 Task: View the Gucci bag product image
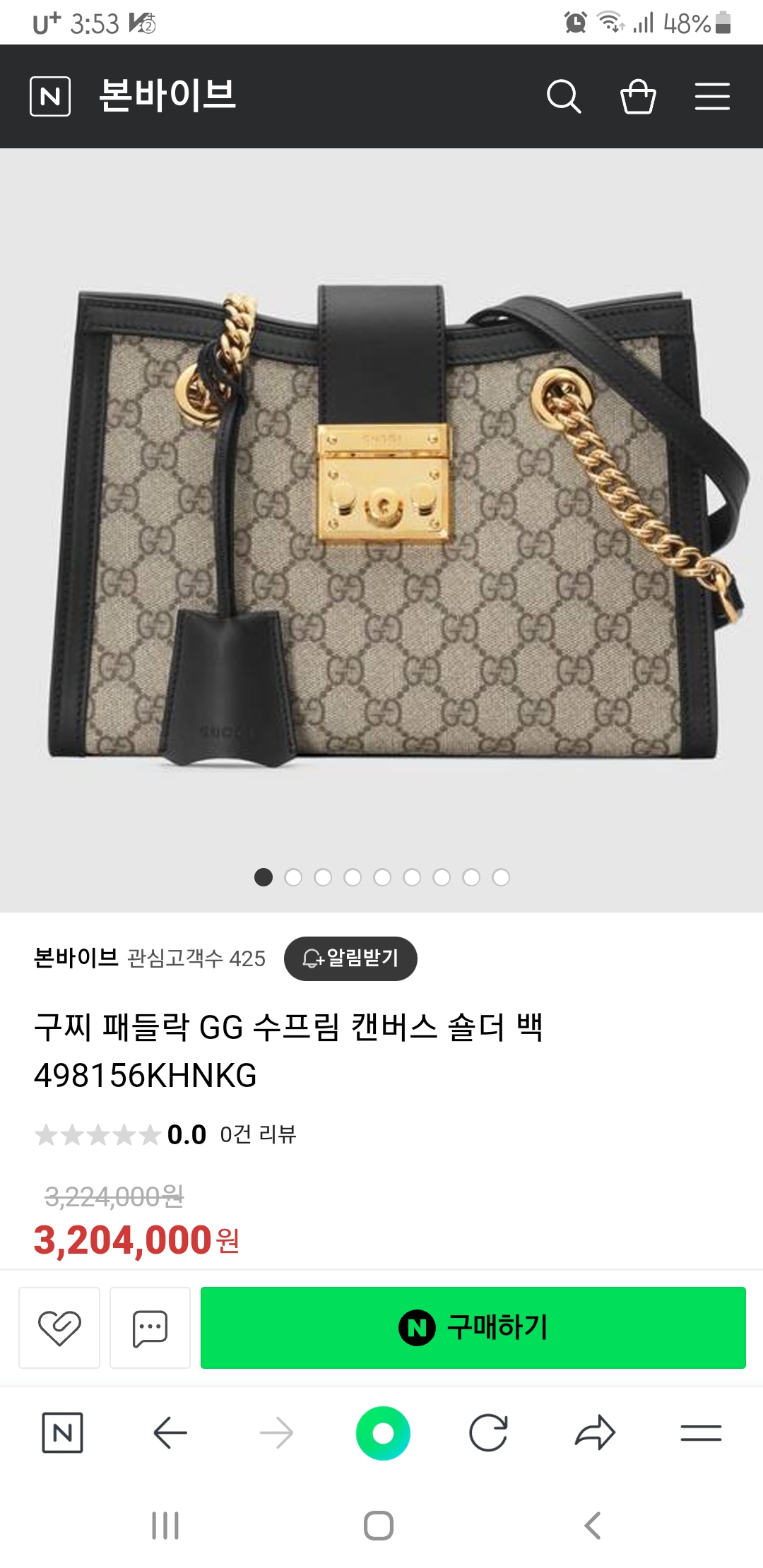coord(381,523)
